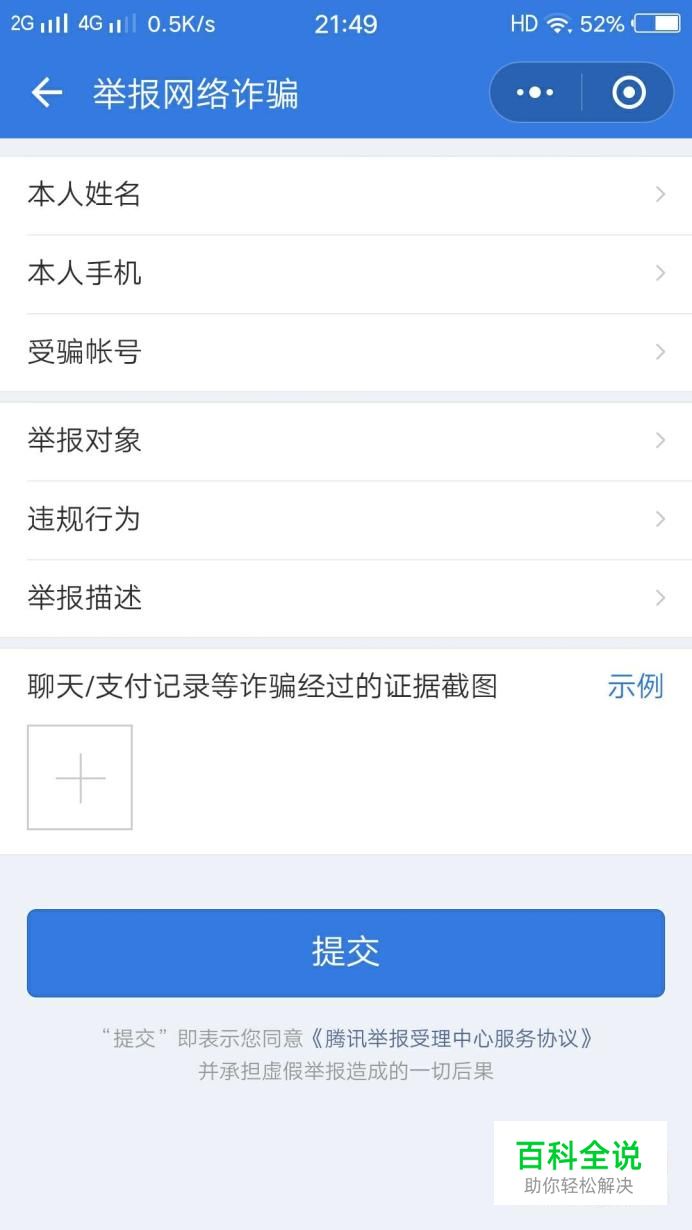The width and height of the screenshot is (692, 1230).
Task: Add an evidence screenshot with the plus box
Action: pos(80,777)
